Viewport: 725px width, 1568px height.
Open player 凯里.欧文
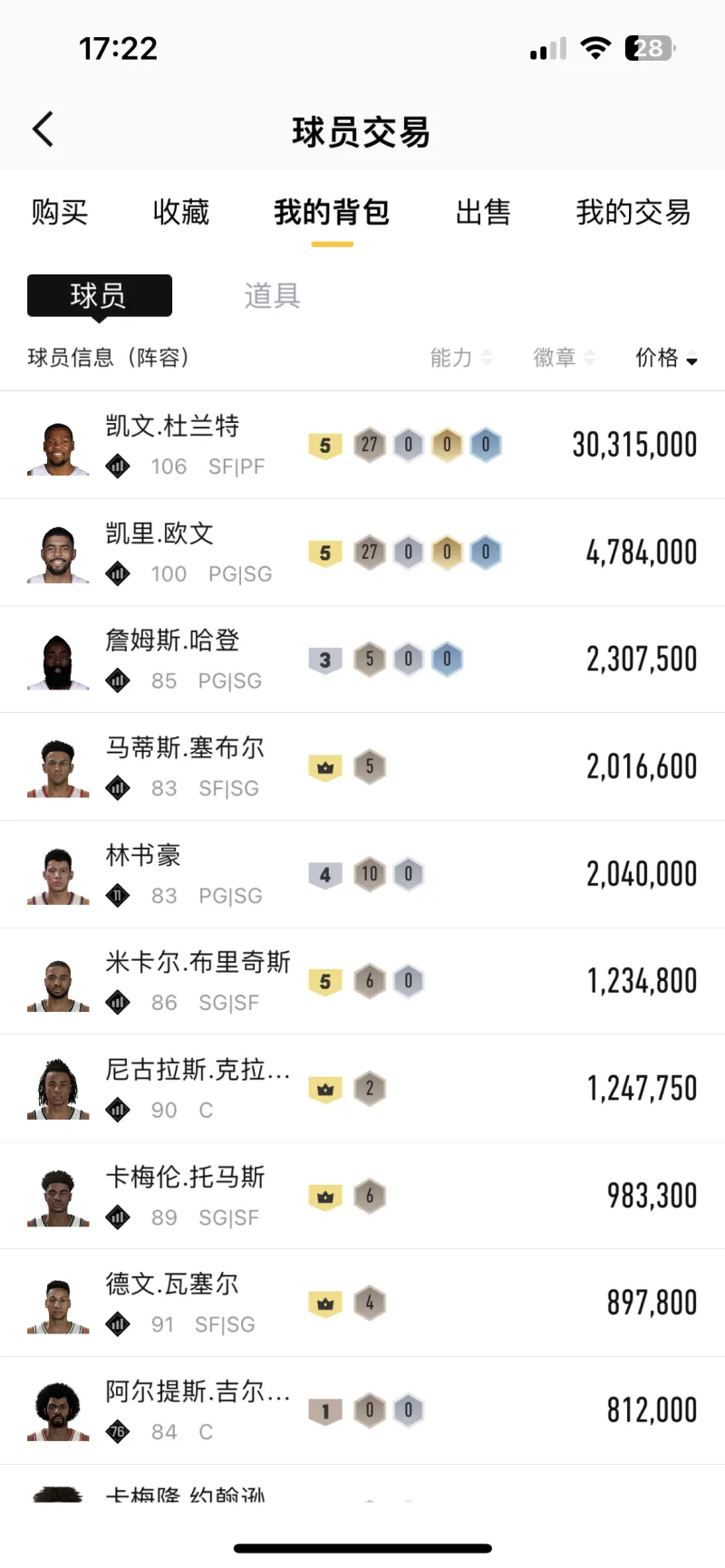362,553
